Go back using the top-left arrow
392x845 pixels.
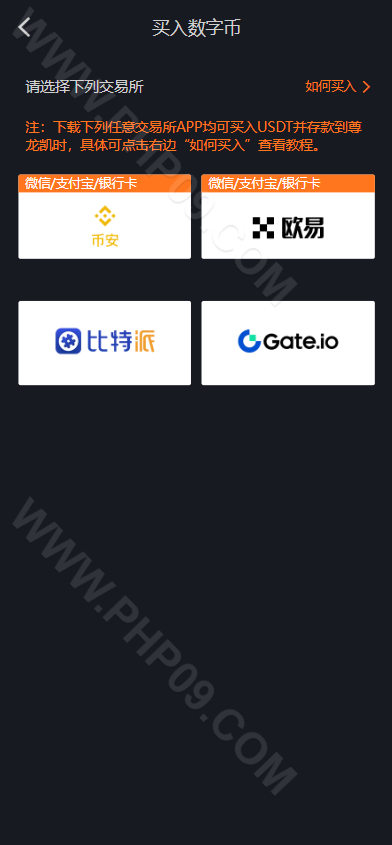click(x=24, y=27)
